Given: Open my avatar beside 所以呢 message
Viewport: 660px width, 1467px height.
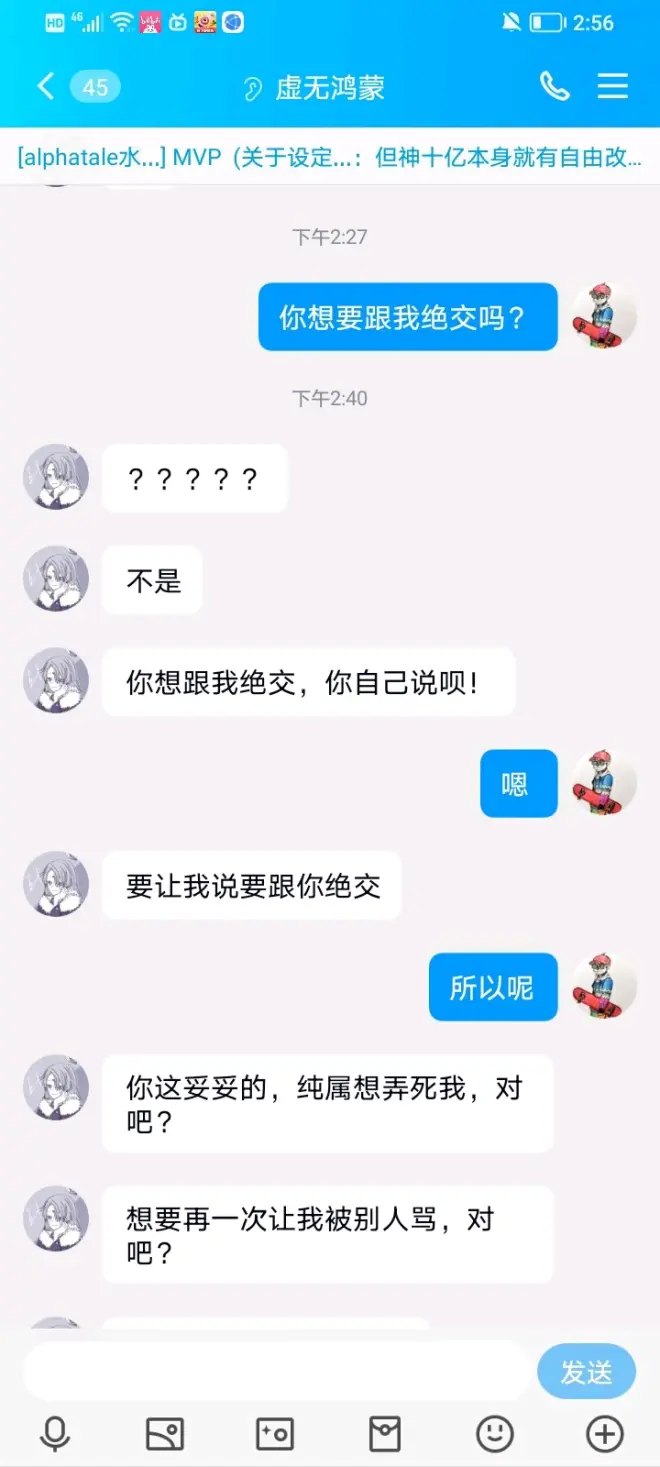Looking at the screenshot, I should 604,986.
